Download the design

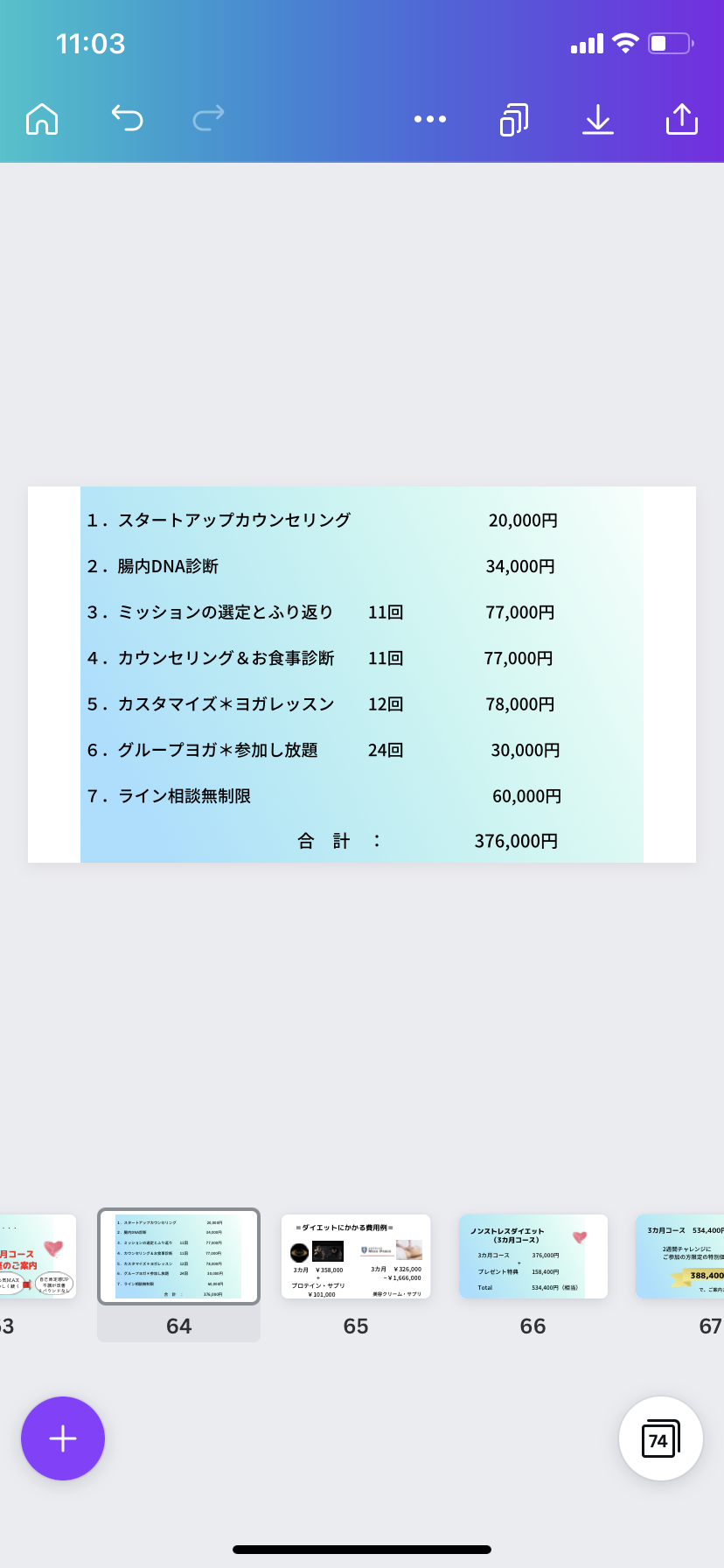pos(598,120)
